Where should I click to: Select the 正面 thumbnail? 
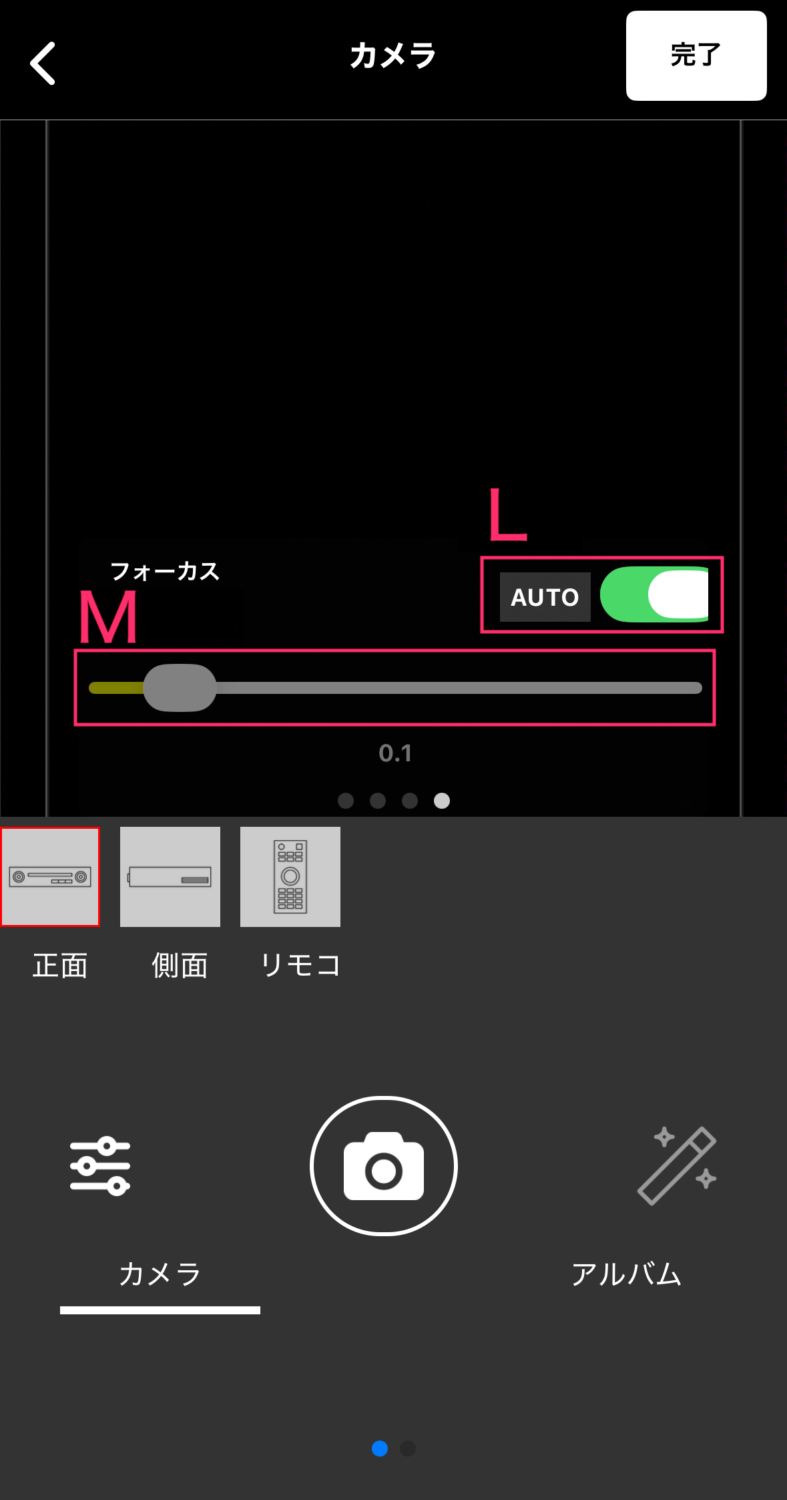(50, 877)
